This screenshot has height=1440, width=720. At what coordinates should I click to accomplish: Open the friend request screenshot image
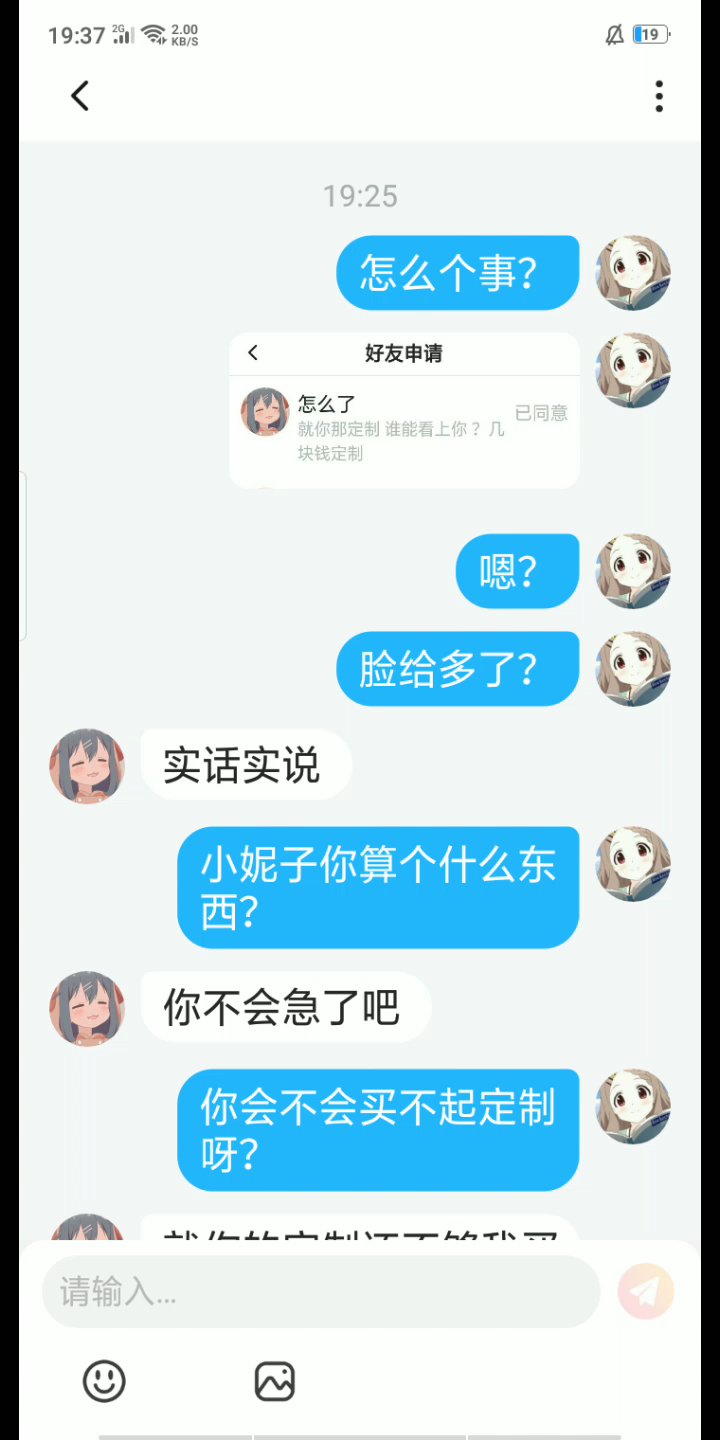404,411
